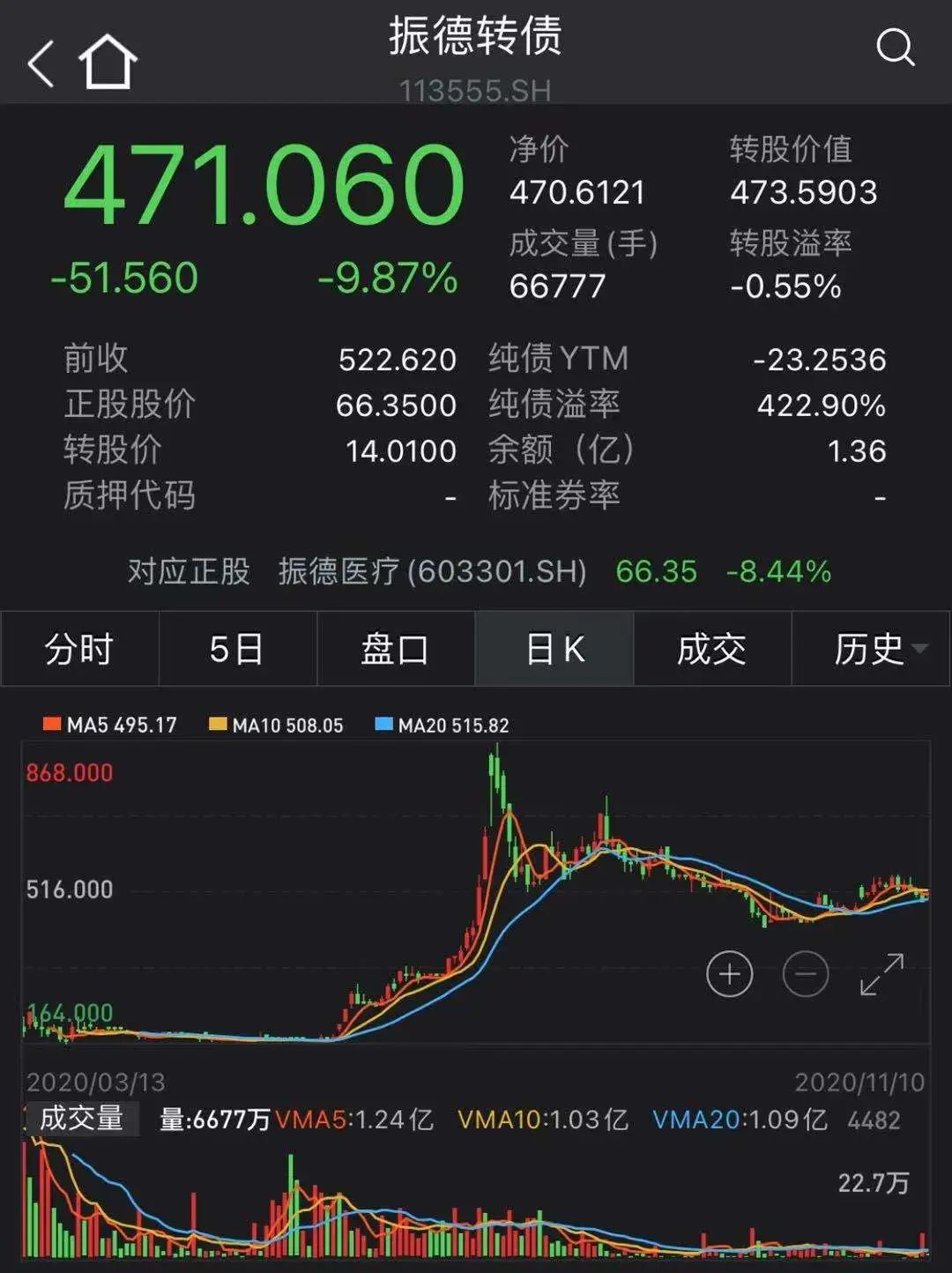Zoom in the K-line chart

coord(729,974)
